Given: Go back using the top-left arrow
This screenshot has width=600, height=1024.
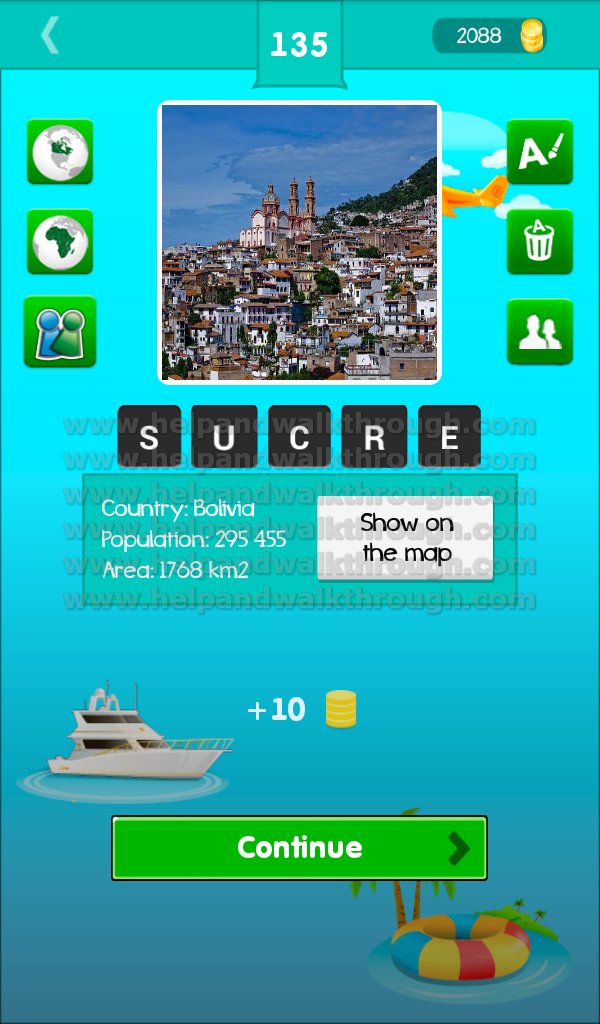Looking at the screenshot, I should click(50, 35).
